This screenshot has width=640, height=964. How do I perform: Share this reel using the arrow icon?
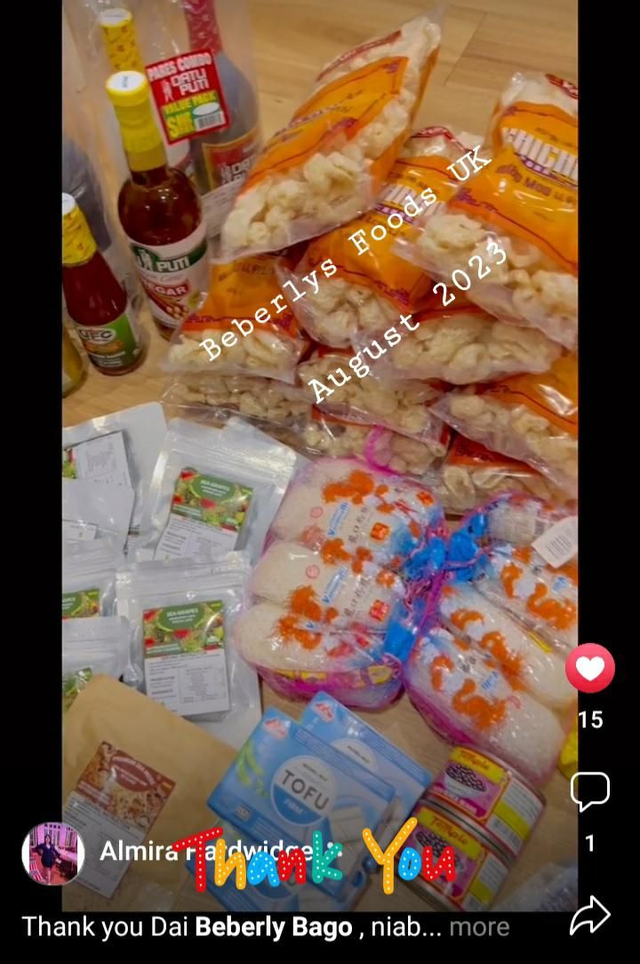click(590, 915)
